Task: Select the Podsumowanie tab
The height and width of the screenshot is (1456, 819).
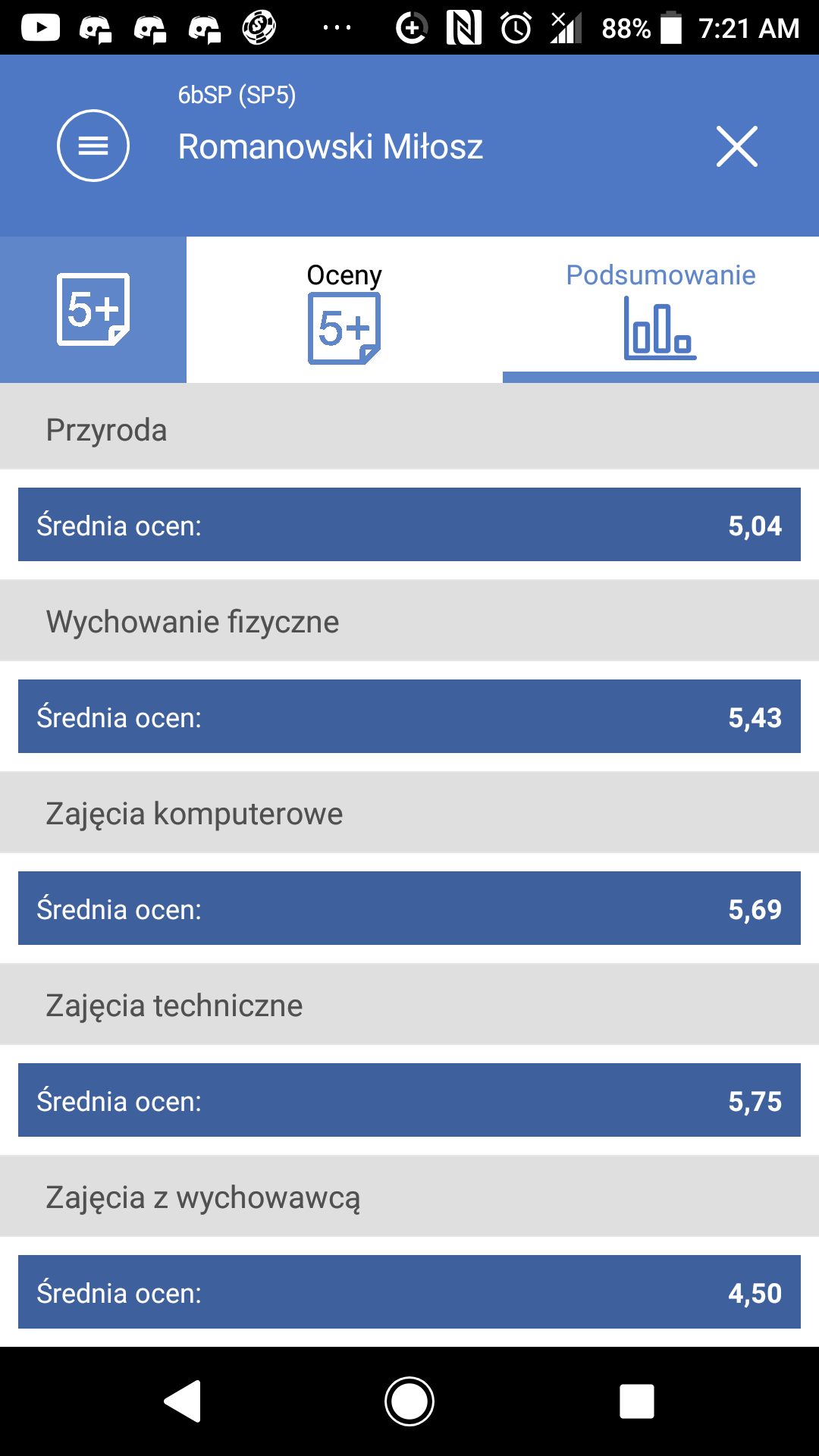Action: (661, 310)
